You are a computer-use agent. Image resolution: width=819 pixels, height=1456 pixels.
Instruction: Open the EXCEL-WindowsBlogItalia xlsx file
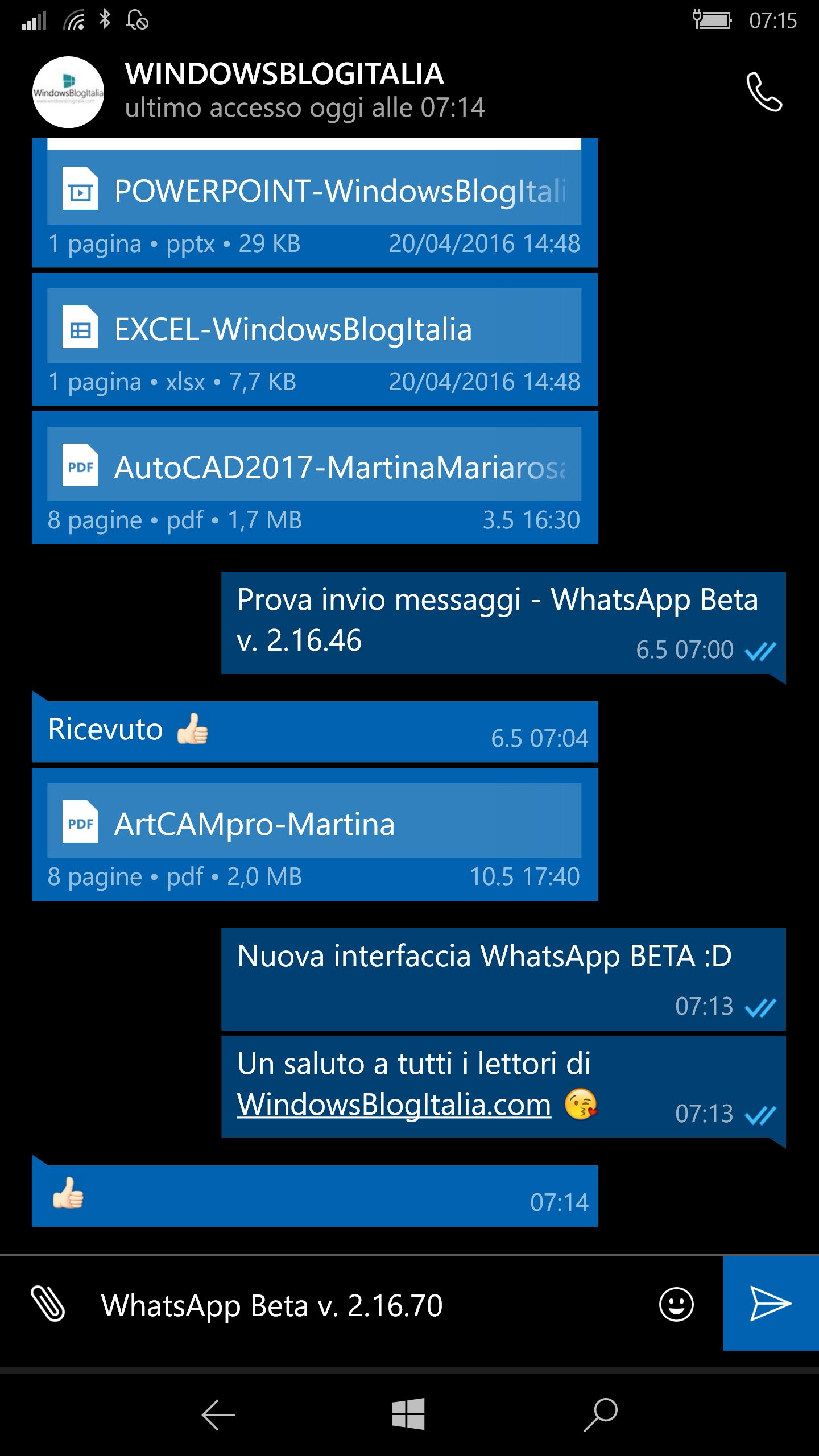point(315,340)
